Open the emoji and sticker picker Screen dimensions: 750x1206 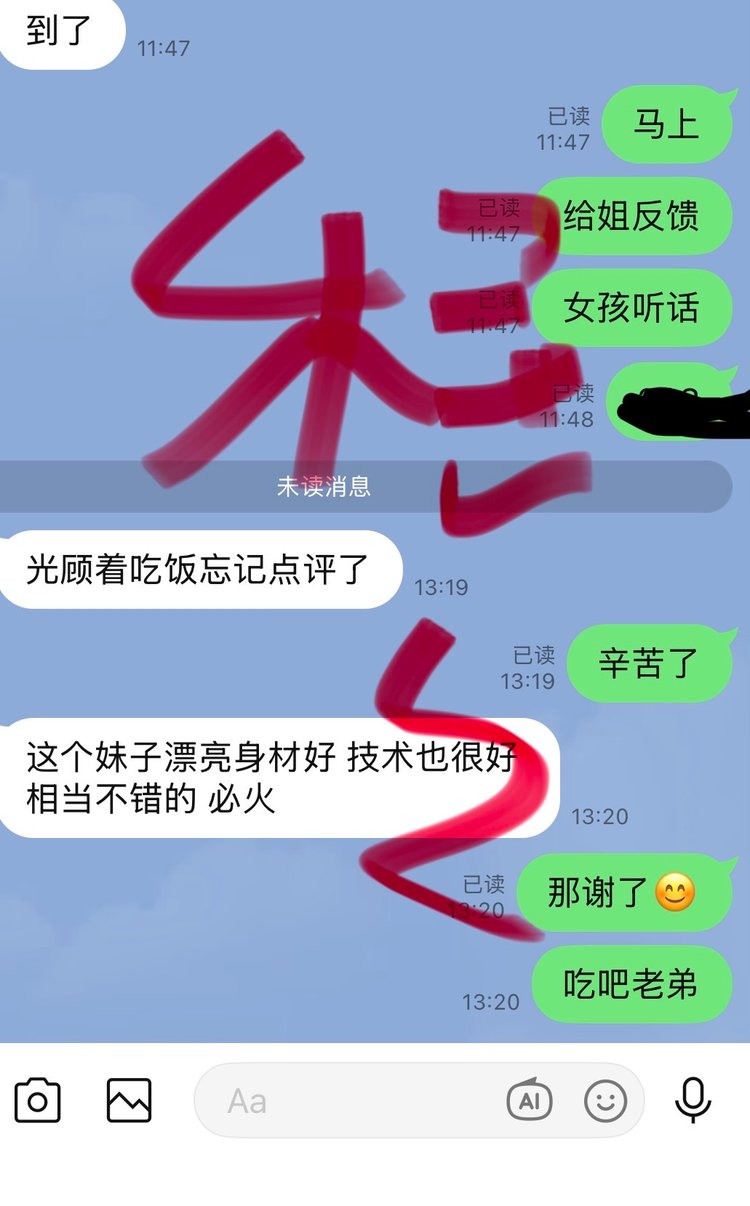(x=605, y=1101)
